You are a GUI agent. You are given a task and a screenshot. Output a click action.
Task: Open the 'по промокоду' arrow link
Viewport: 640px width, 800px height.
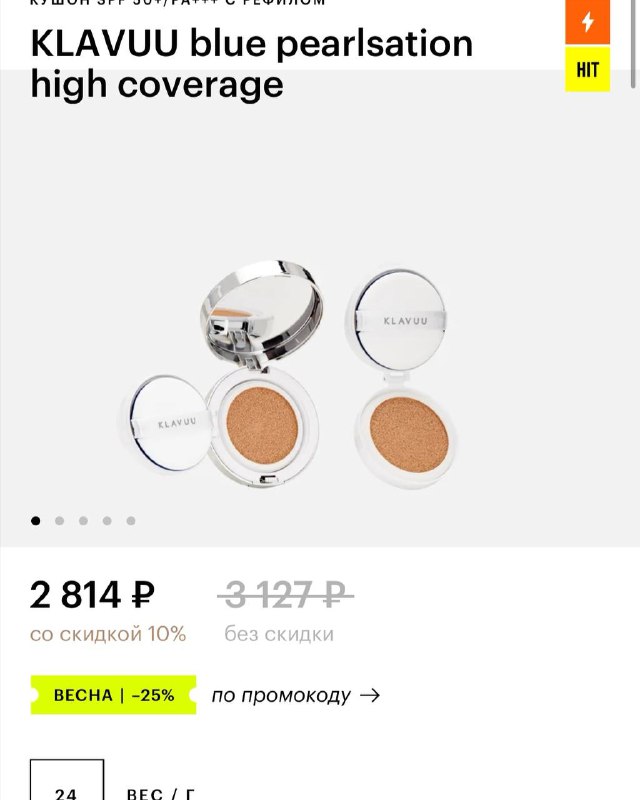295,695
